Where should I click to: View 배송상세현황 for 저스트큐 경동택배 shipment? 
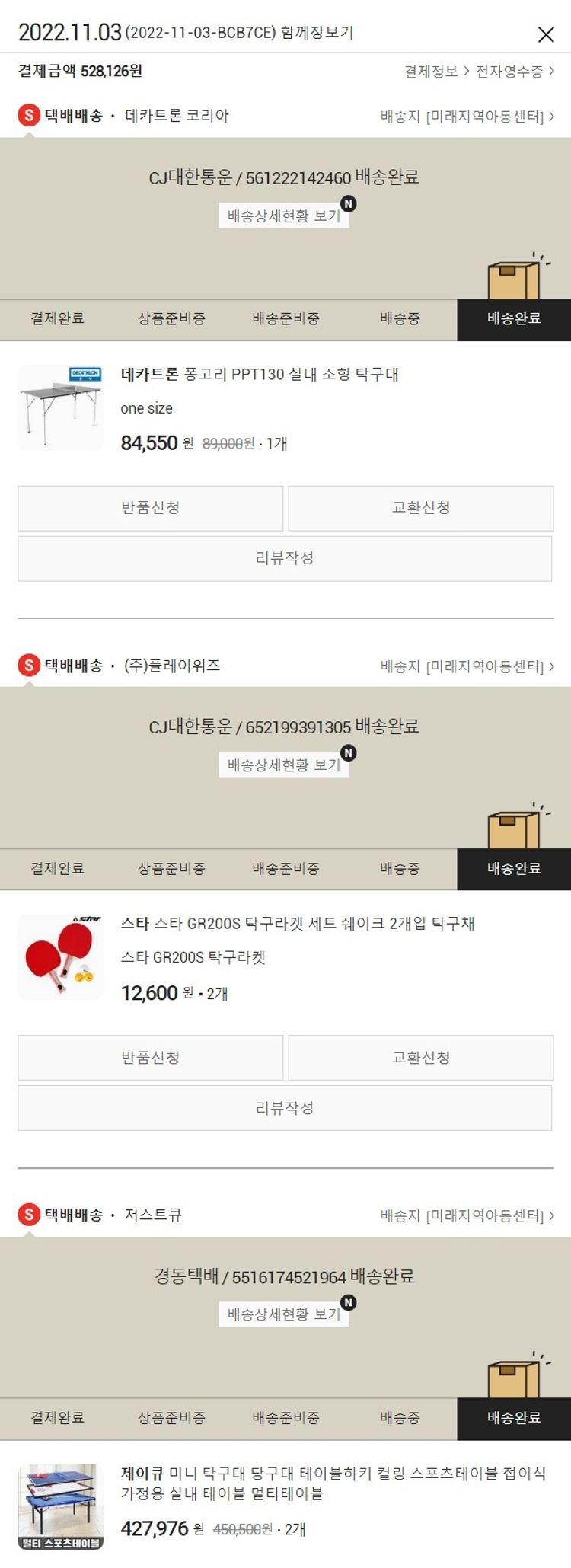pyautogui.click(x=283, y=1314)
